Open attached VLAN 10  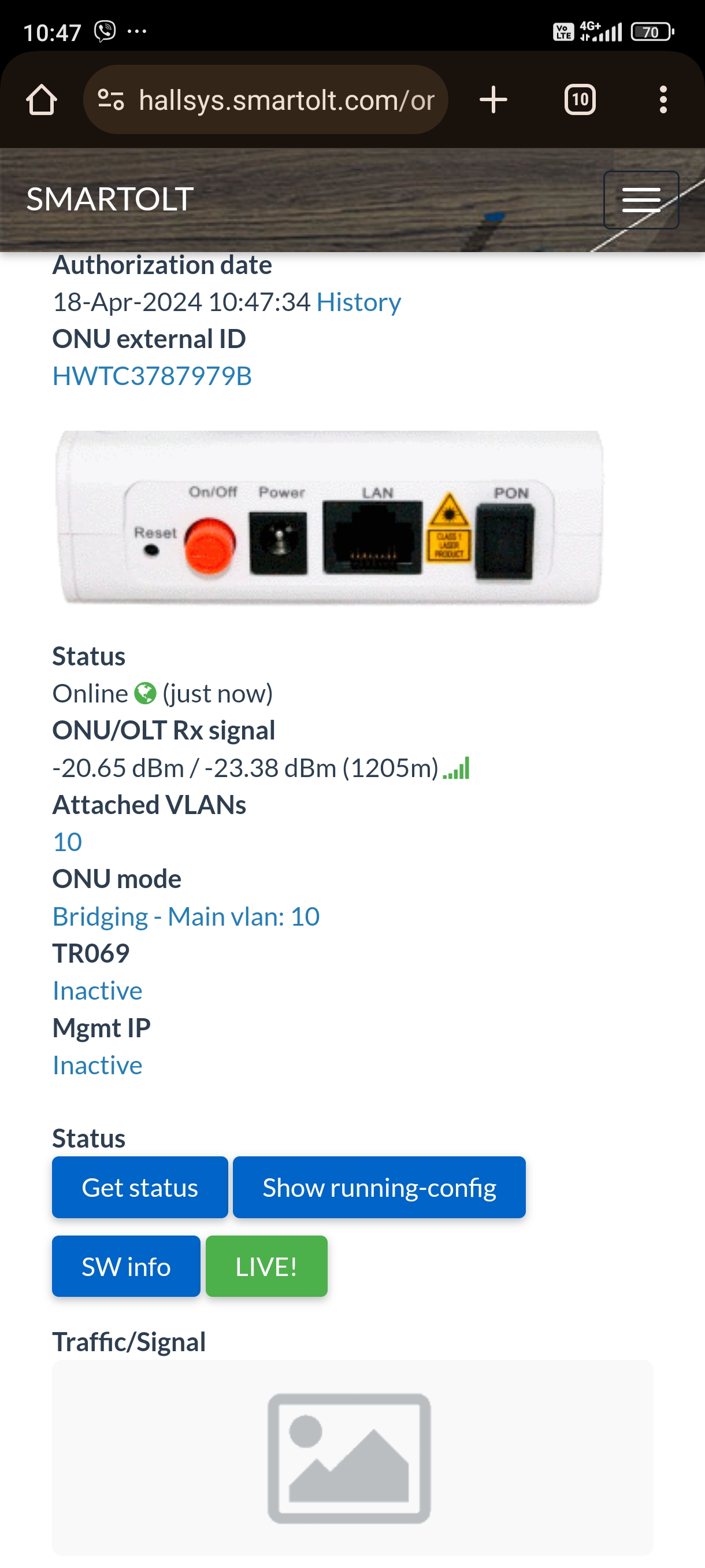coord(68,842)
